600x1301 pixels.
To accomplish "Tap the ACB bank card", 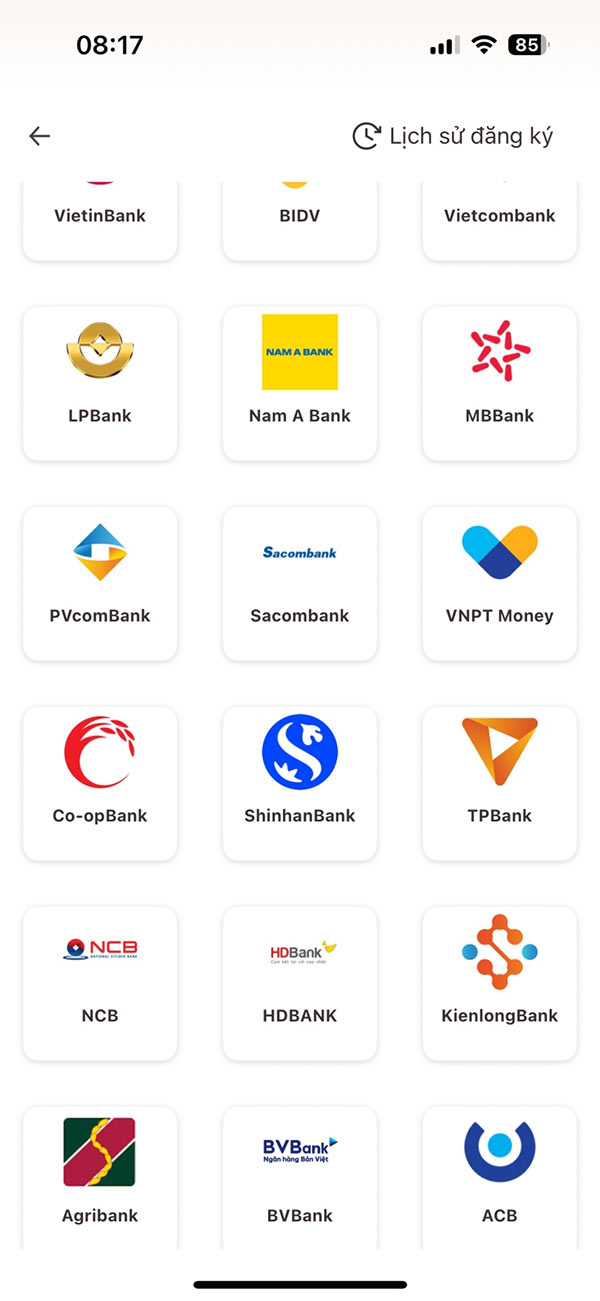I will pyautogui.click(x=500, y=1175).
